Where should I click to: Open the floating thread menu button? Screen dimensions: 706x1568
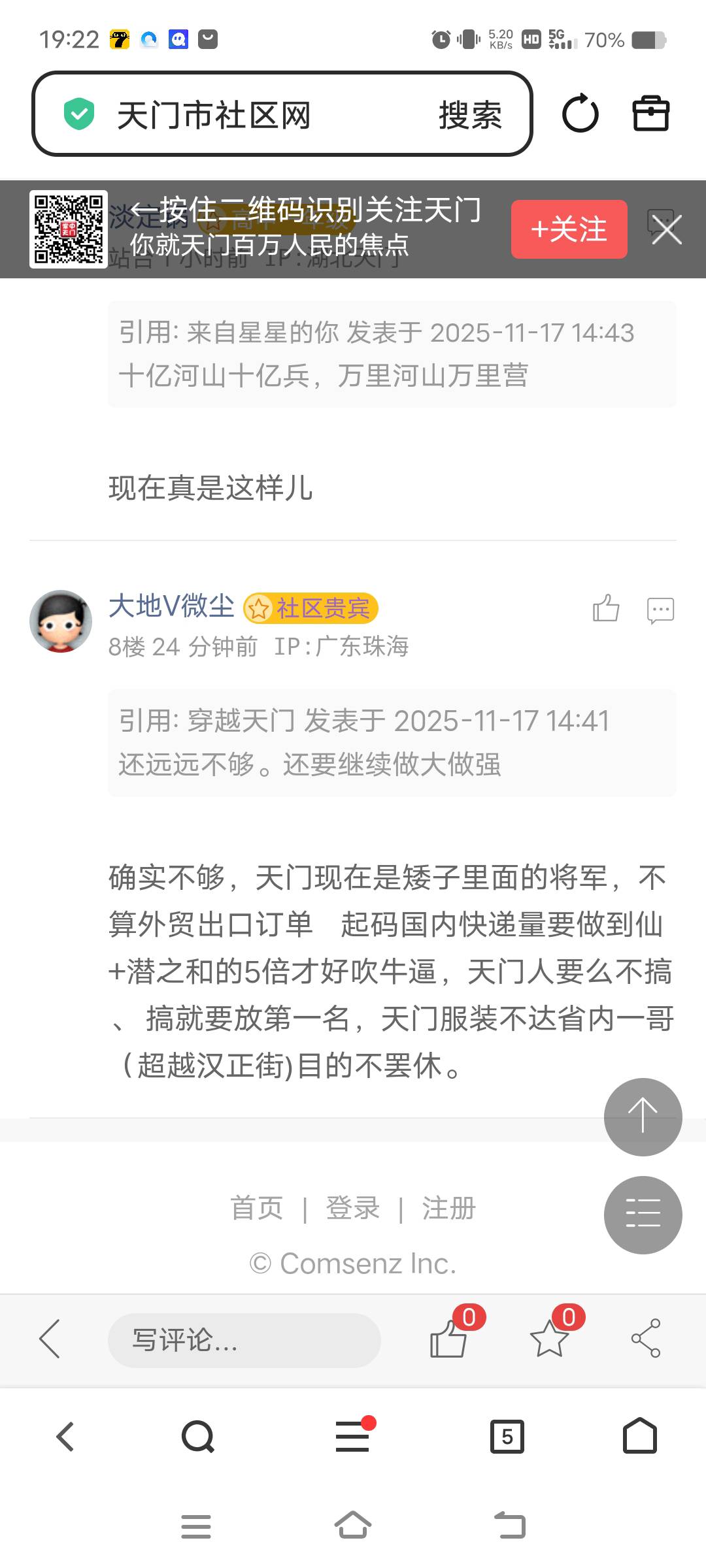click(643, 1215)
